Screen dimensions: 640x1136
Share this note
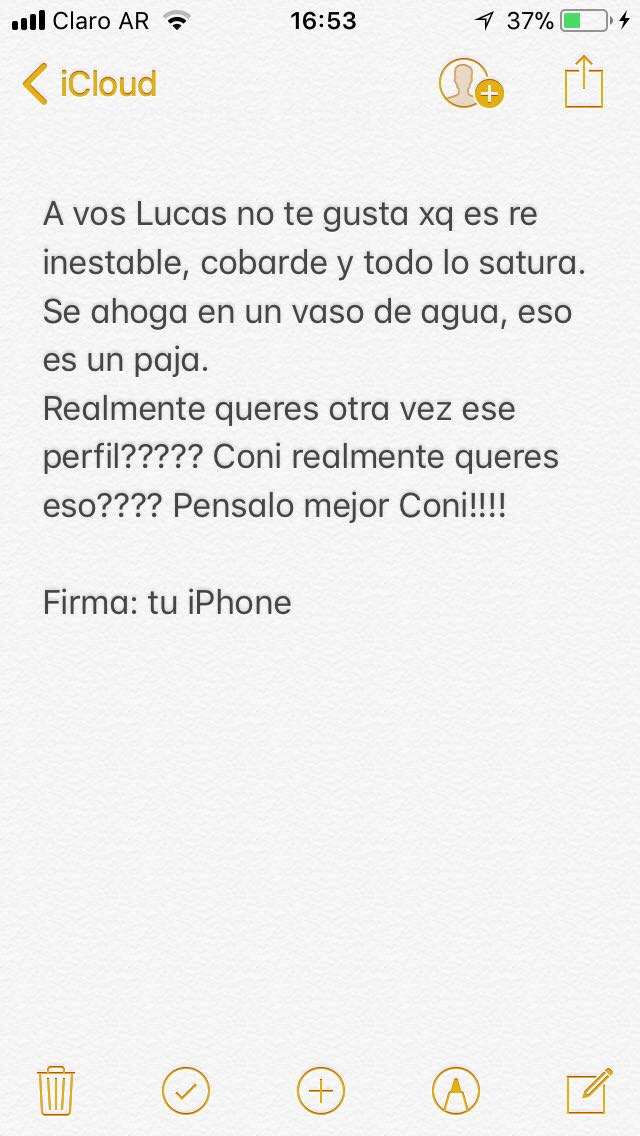pyautogui.click(x=585, y=82)
